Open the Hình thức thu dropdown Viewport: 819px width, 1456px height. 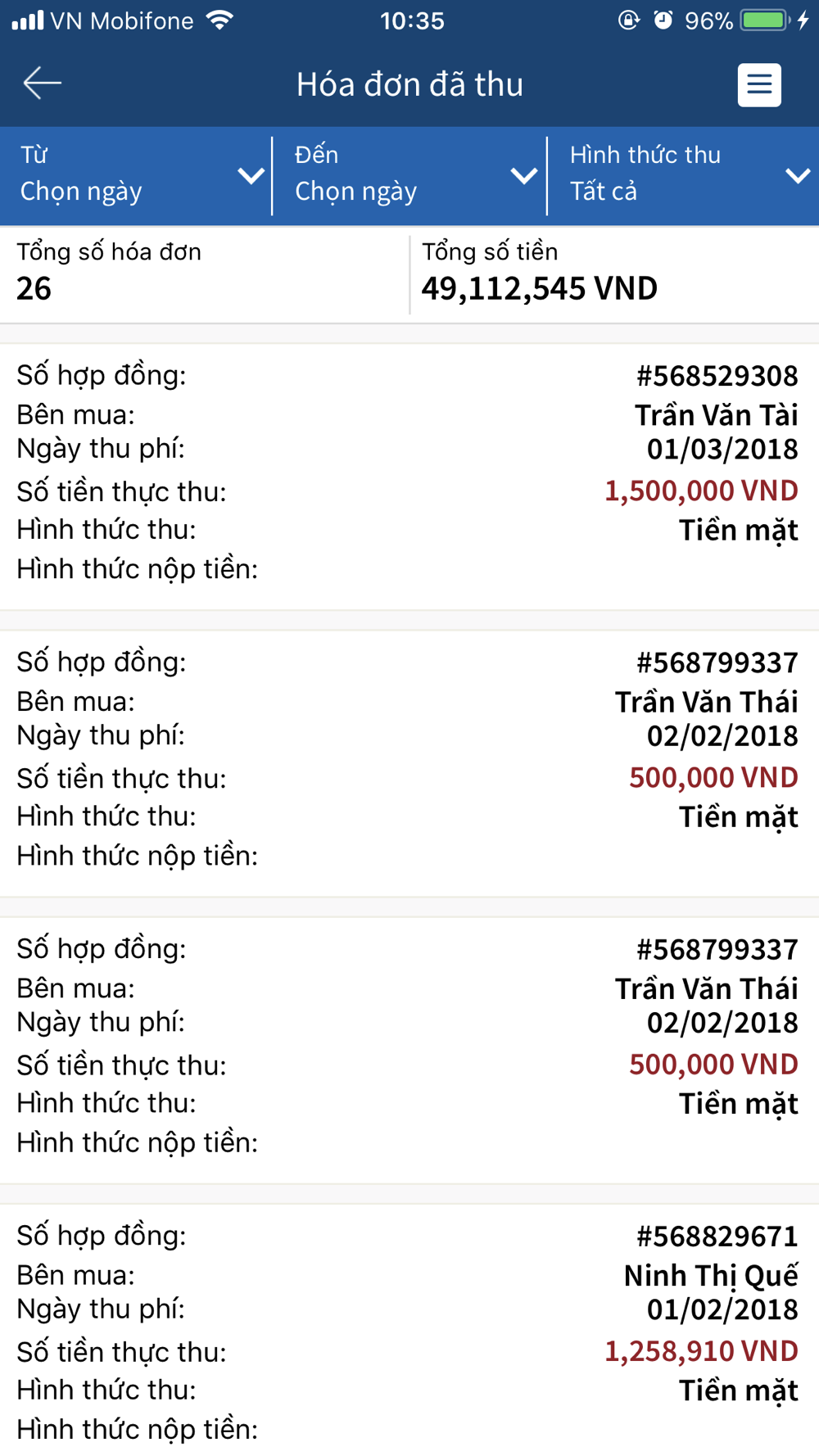(x=684, y=175)
